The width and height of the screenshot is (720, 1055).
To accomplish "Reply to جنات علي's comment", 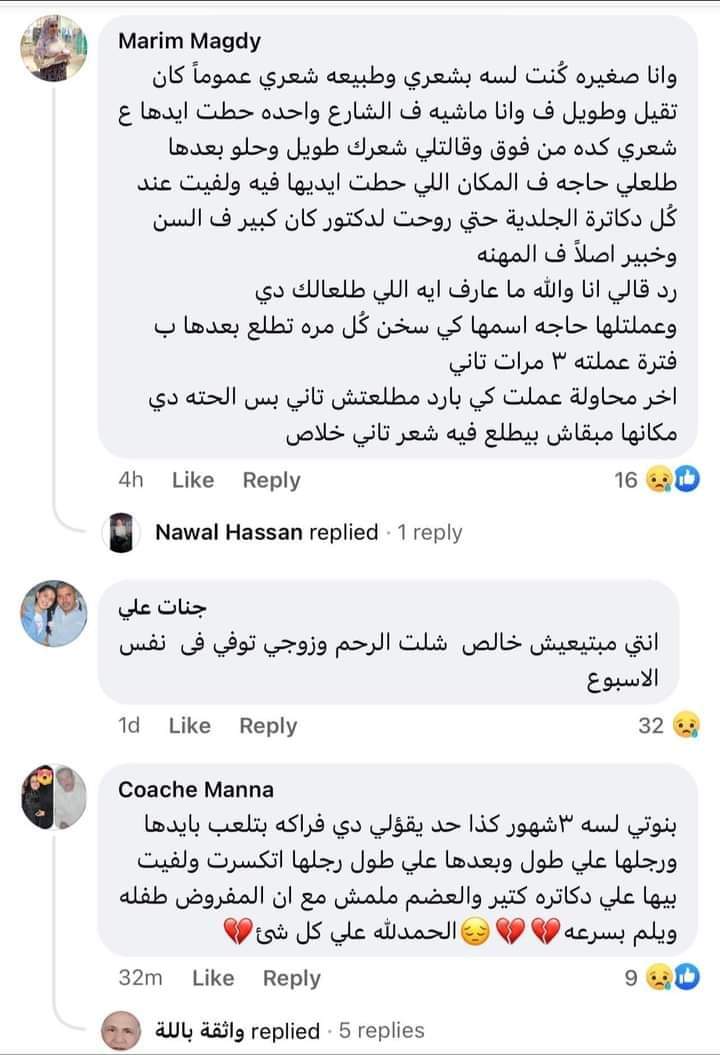I will point(268,726).
